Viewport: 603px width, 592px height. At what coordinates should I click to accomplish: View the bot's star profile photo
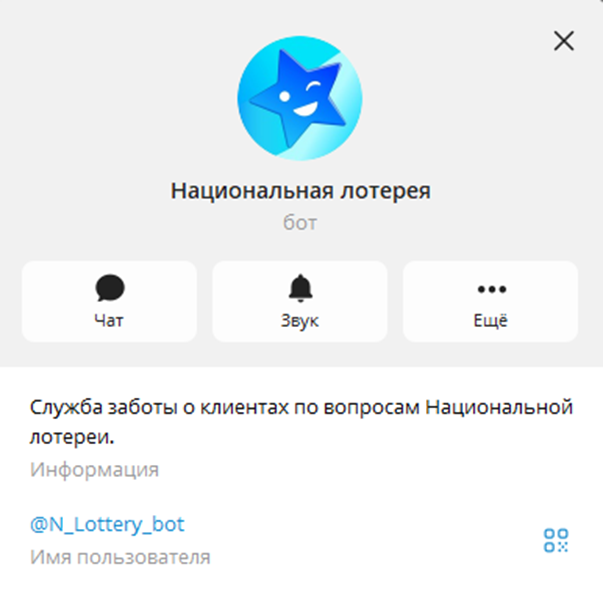[x=300, y=98]
